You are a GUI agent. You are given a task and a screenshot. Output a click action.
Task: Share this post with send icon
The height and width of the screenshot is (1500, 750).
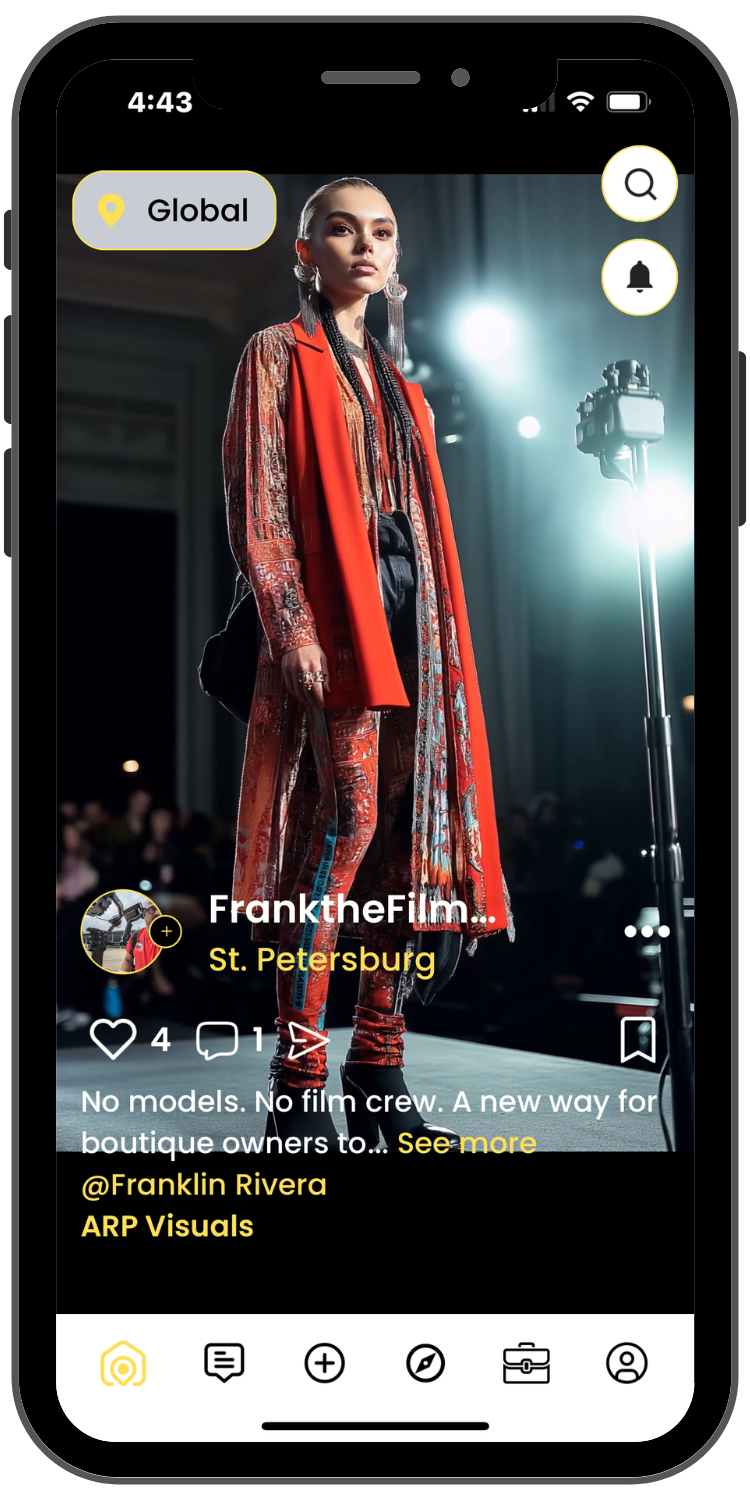[x=308, y=1040]
